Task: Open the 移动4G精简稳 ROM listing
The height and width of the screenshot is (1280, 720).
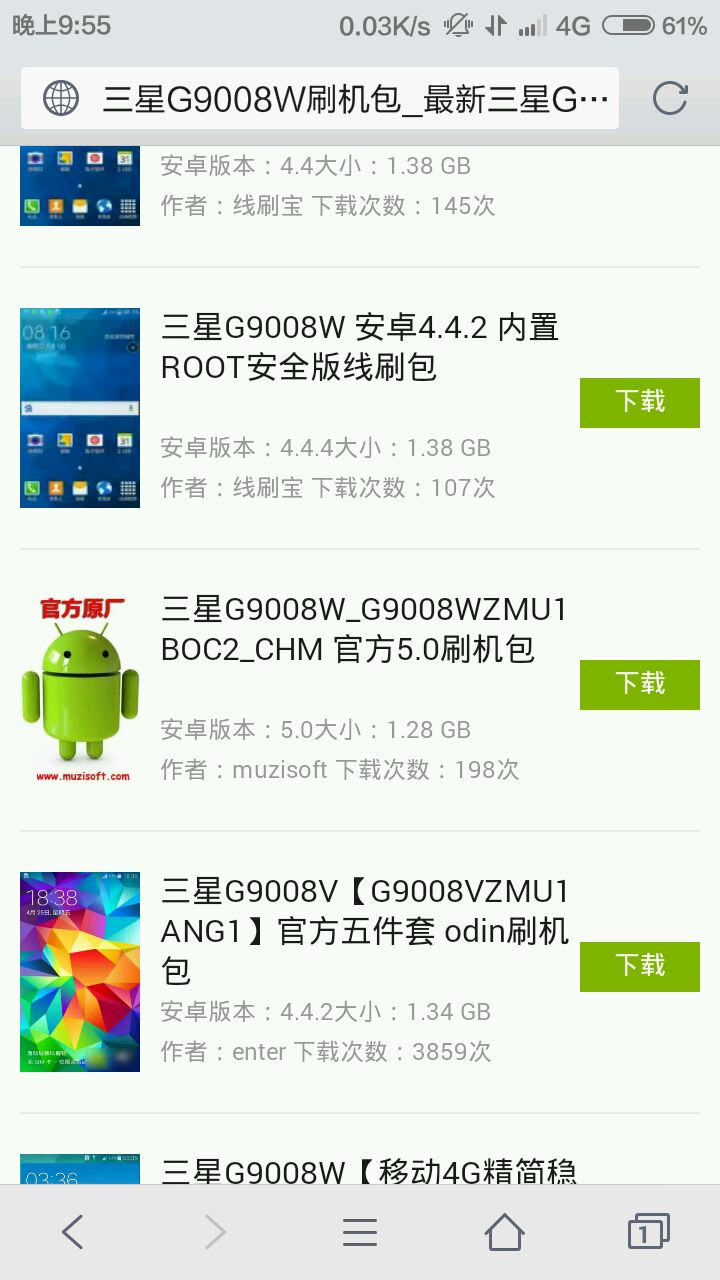Action: point(370,1170)
